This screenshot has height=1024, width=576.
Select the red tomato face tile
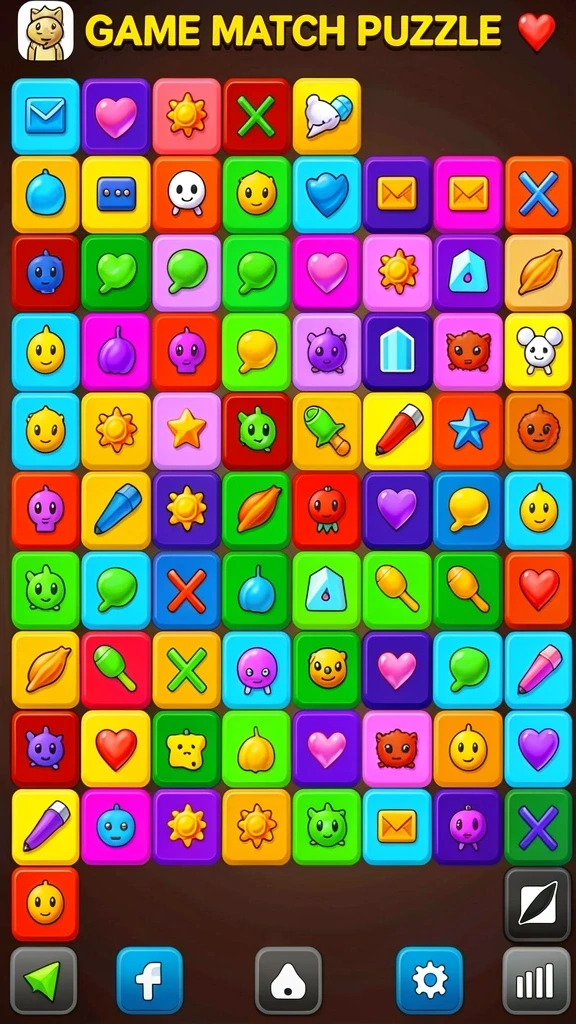[327, 510]
